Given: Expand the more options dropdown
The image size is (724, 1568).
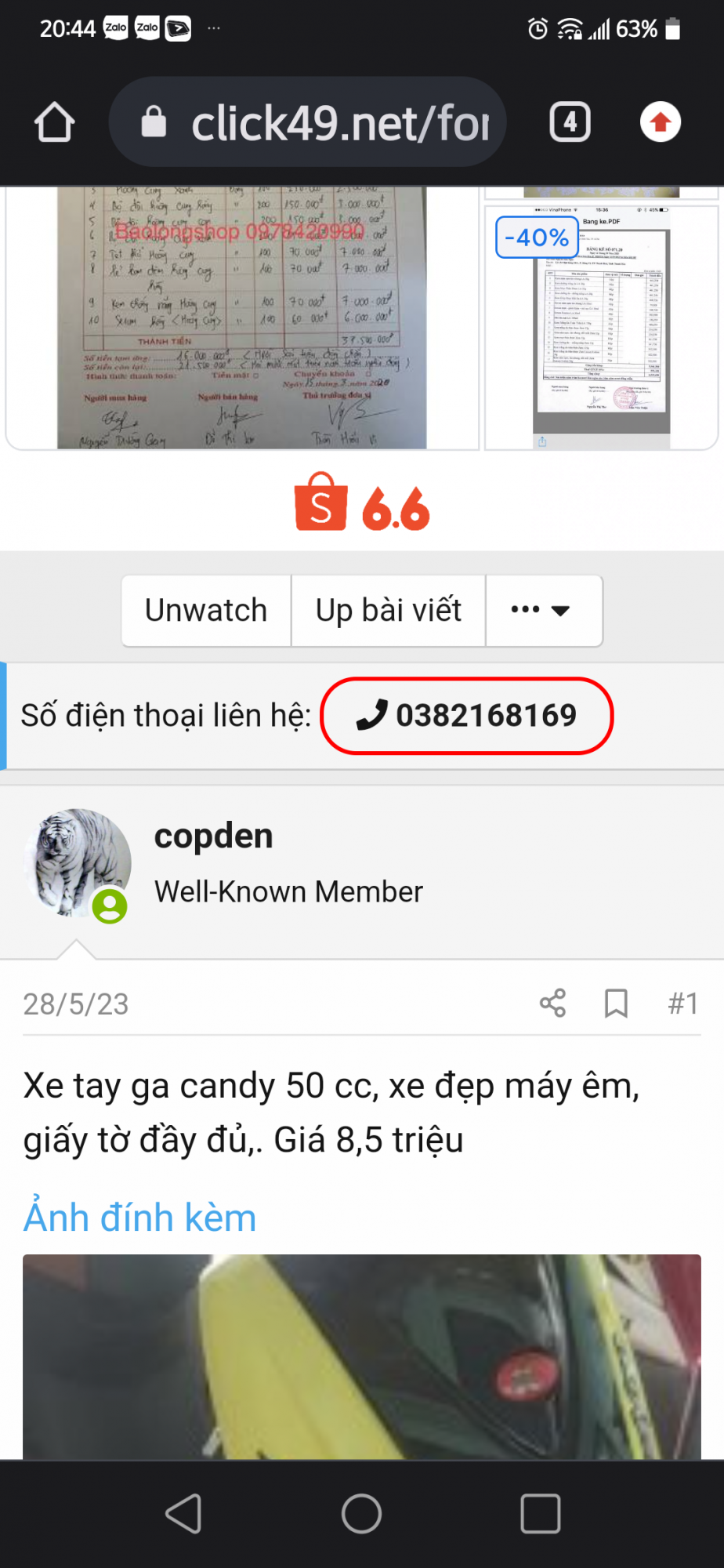Looking at the screenshot, I should [543, 611].
